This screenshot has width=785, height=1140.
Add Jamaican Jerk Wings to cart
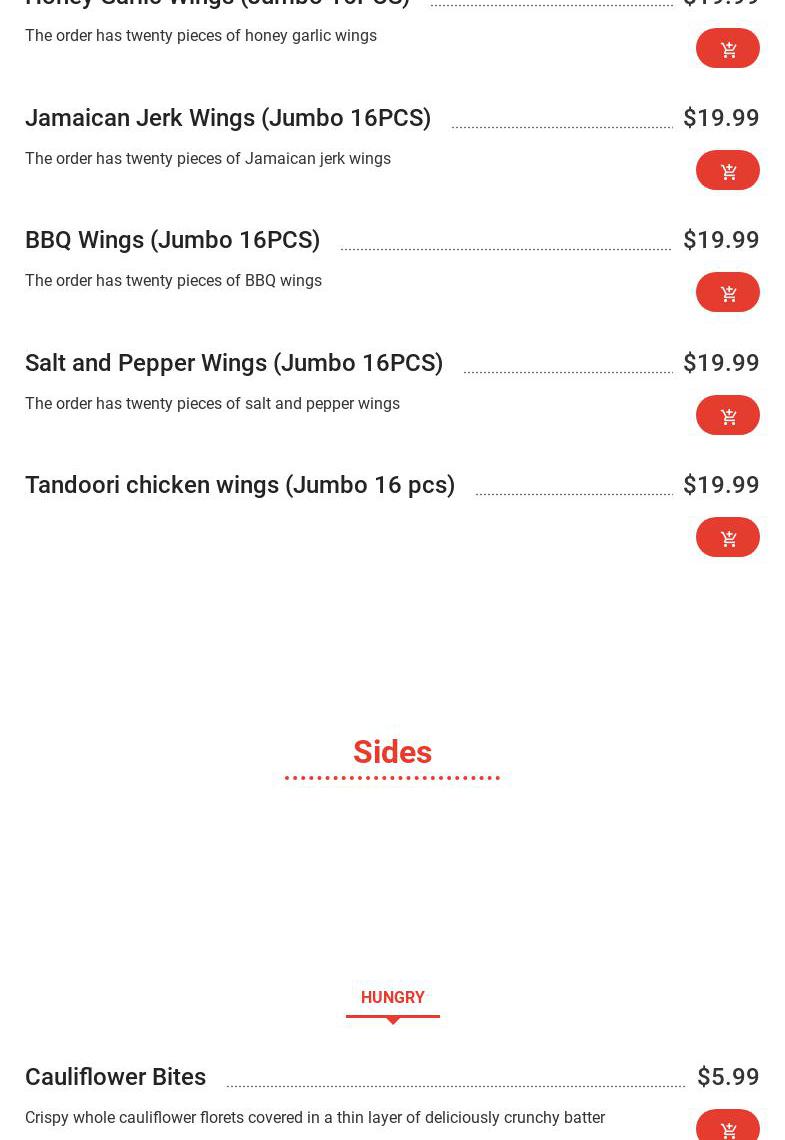click(727, 170)
